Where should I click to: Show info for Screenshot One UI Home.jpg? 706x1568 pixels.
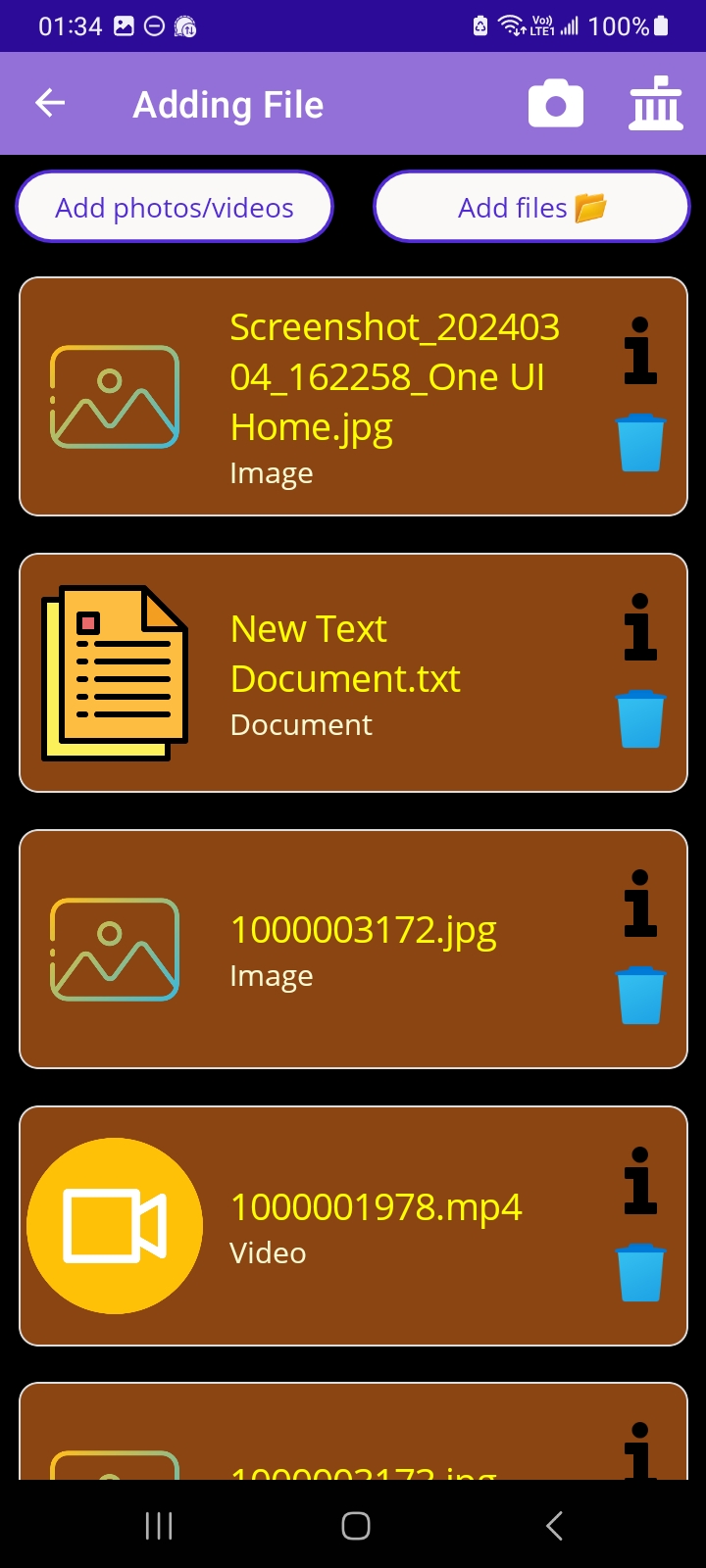pyautogui.click(x=640, y=350)
